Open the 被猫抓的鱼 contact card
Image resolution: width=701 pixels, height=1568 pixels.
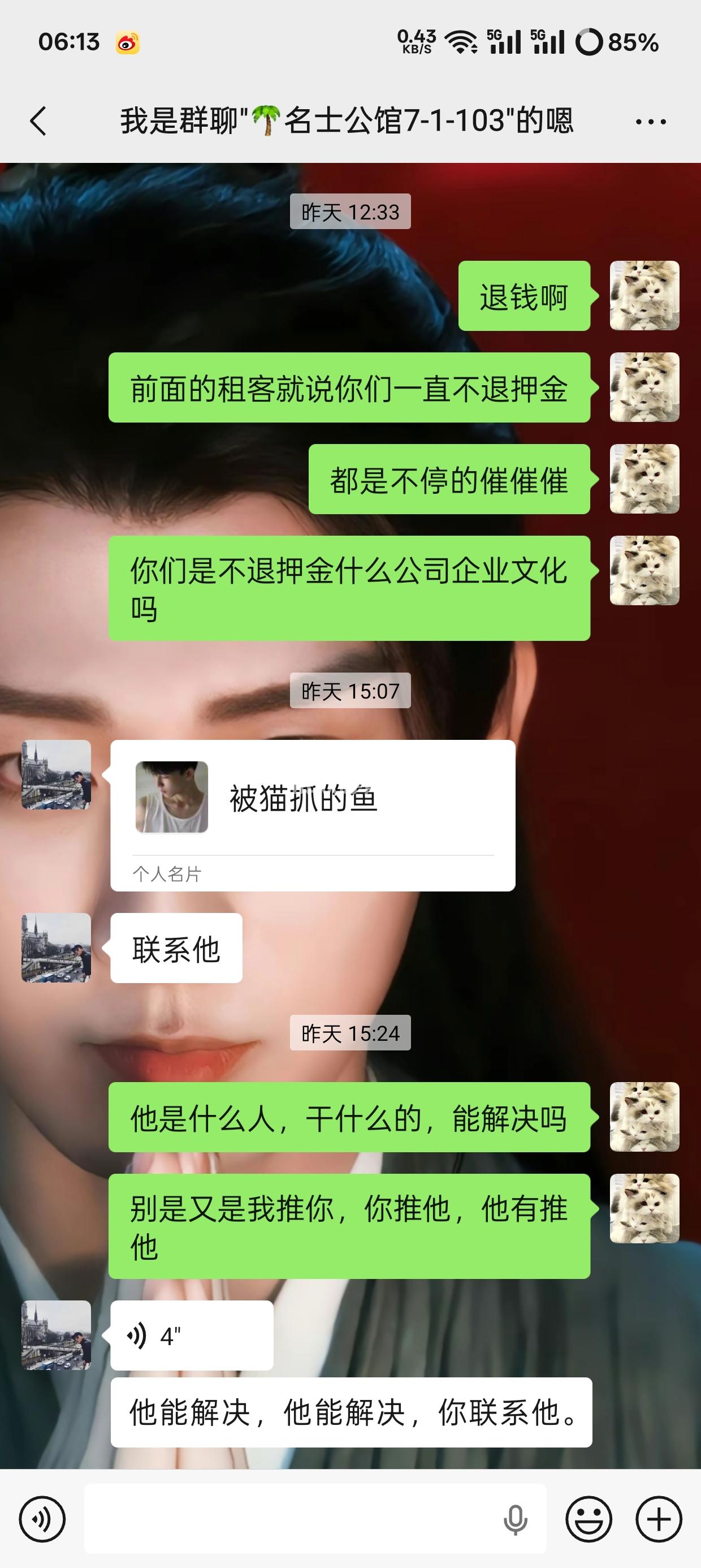tap(312, 815)
